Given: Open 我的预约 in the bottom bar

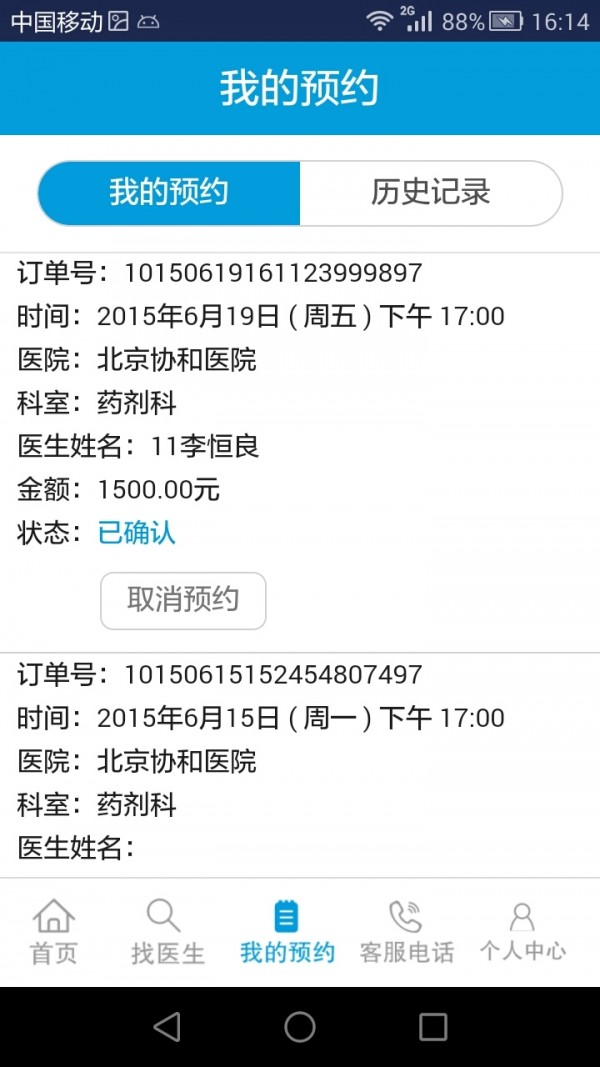Looking at the screenshot, I should point(287,932).
